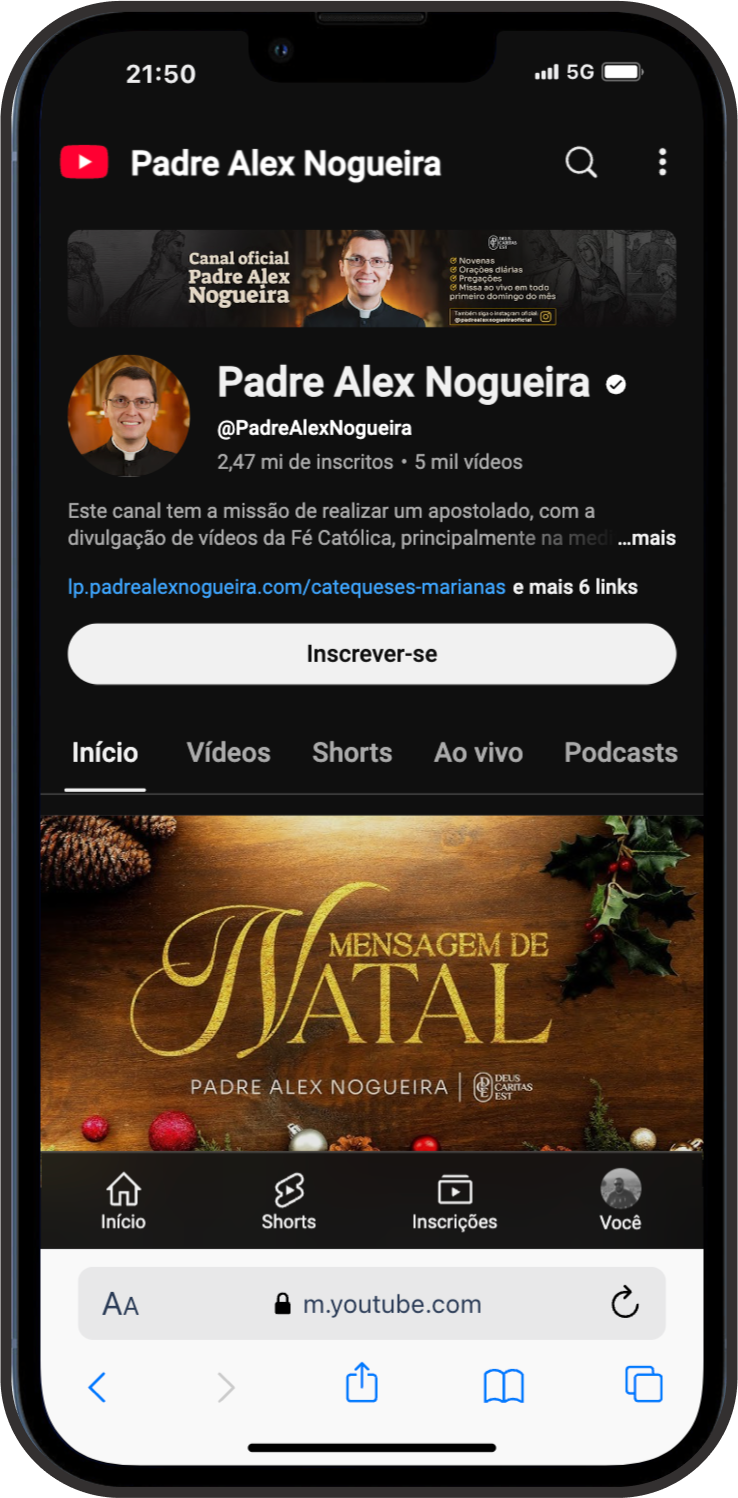738x1498 pixels.
Task: Switch to the Vídeos tab
Action: coord(228,753)
